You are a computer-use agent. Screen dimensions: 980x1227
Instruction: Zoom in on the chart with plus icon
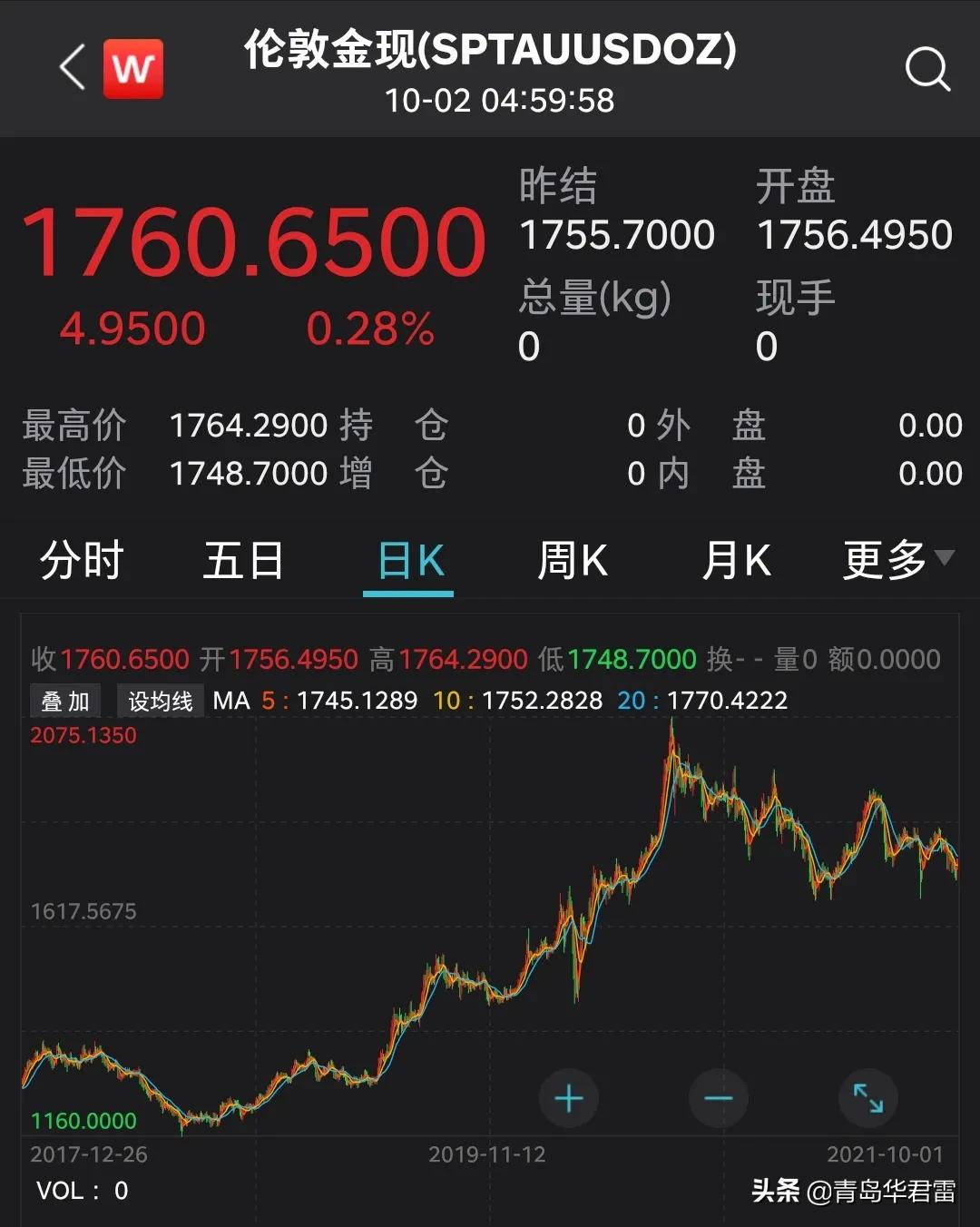tap(568, 1098)
